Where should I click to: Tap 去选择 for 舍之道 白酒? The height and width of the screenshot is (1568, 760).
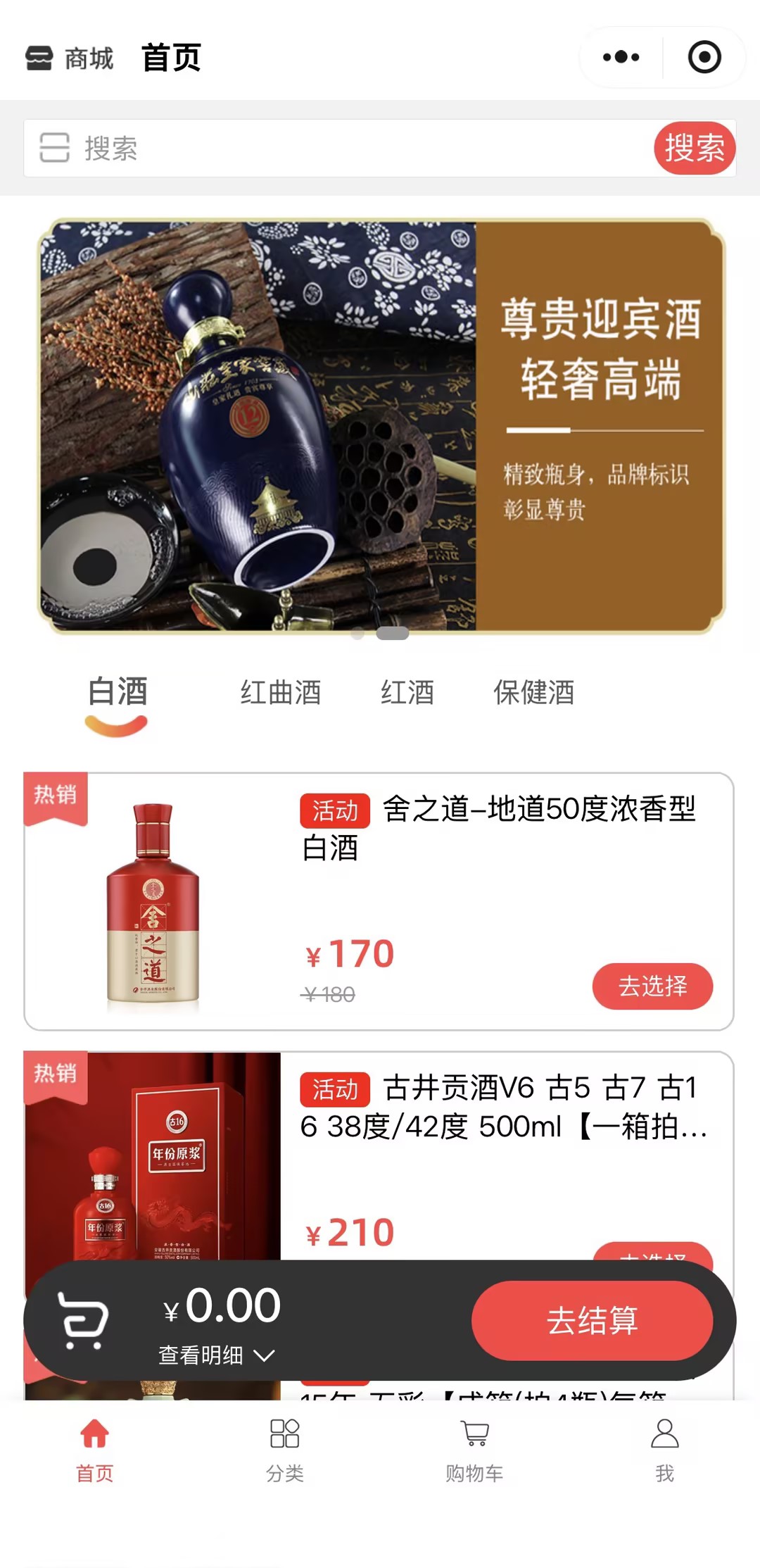pos(652,986)
